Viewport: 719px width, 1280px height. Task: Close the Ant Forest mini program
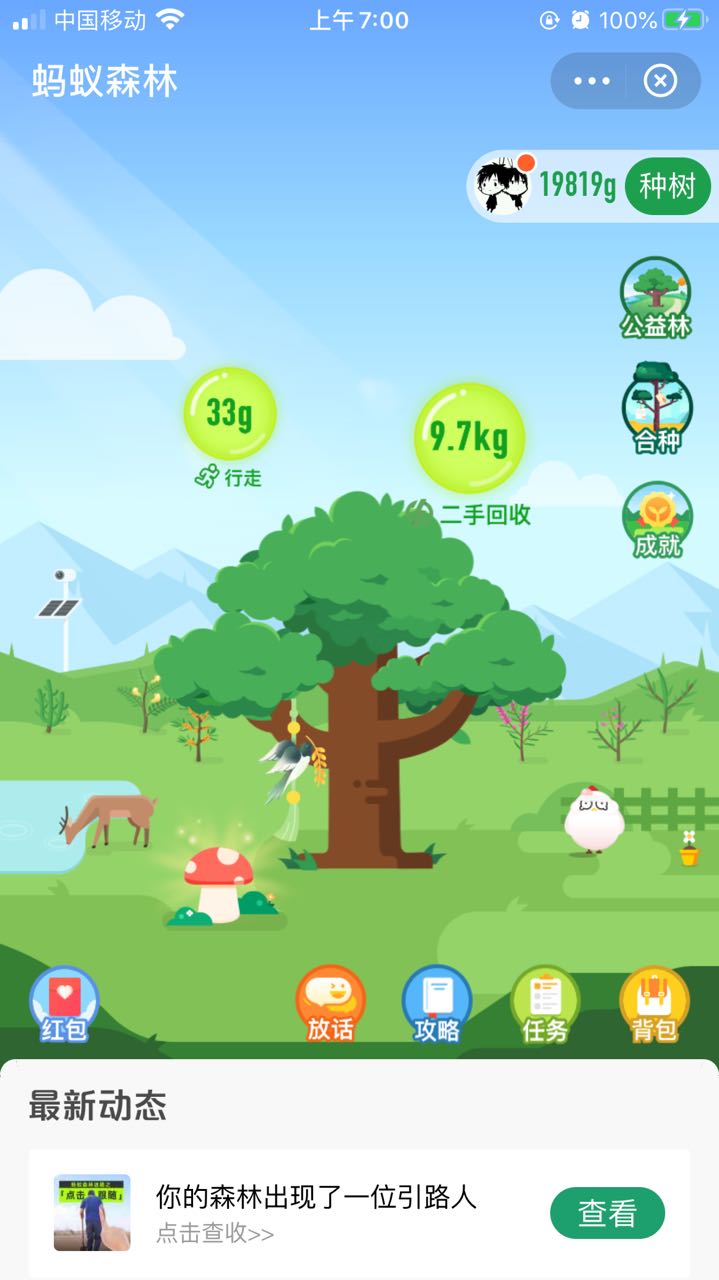(x=660, y=81)
